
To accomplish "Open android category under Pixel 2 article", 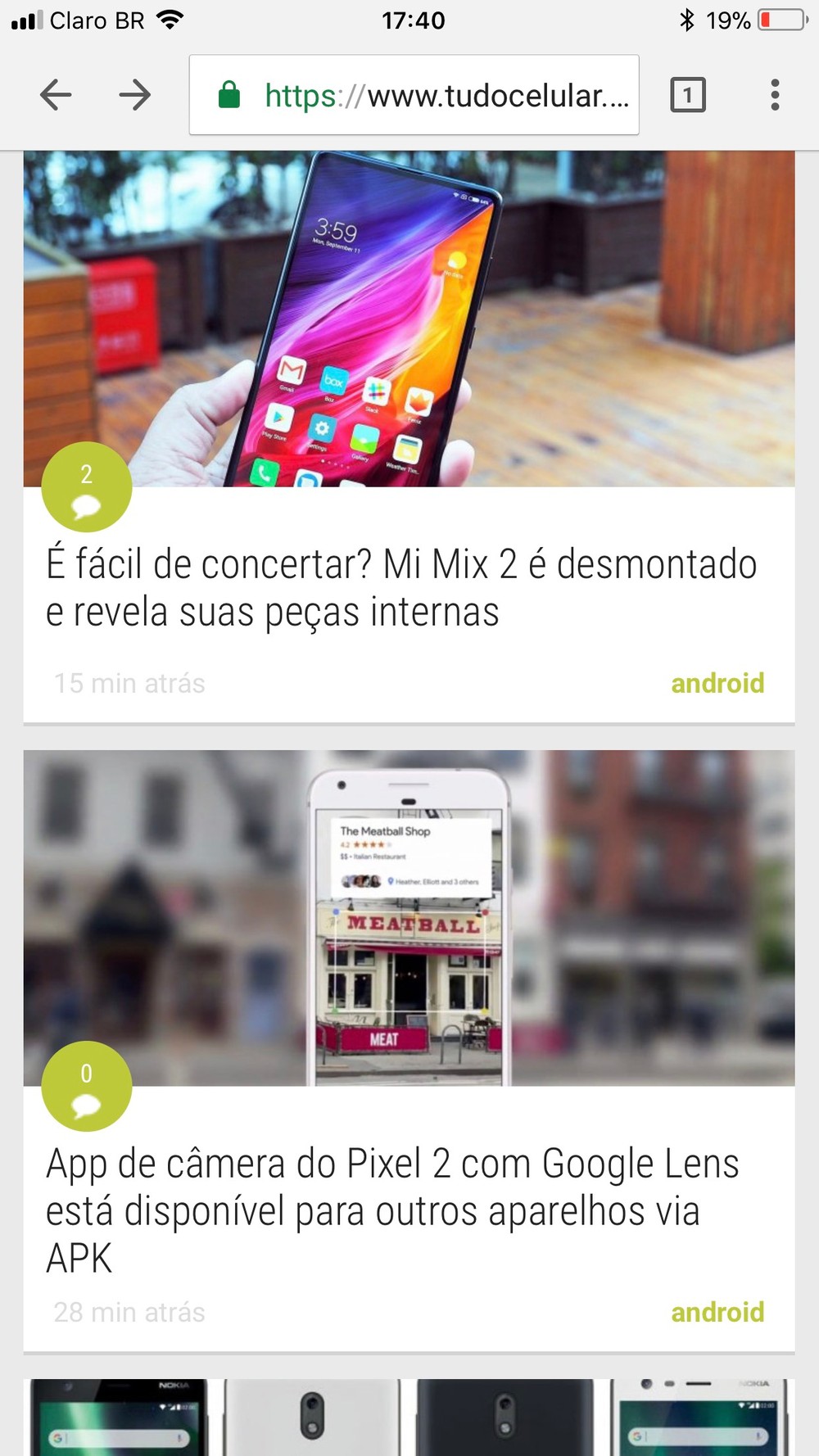I will [x=717, y=1312].
